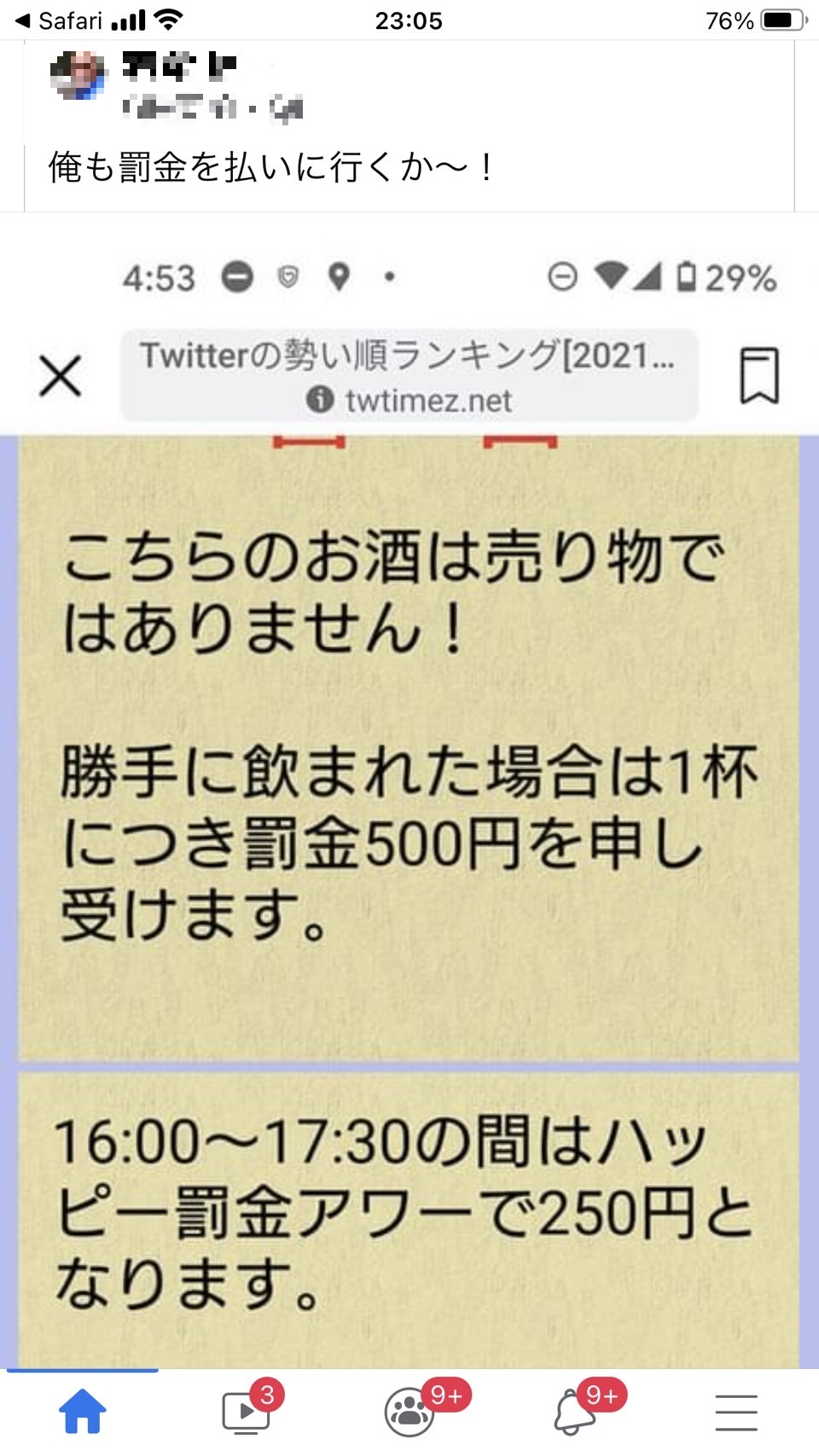
Task: Open the notifications bell tab
Action: (x=574, y=1412)
